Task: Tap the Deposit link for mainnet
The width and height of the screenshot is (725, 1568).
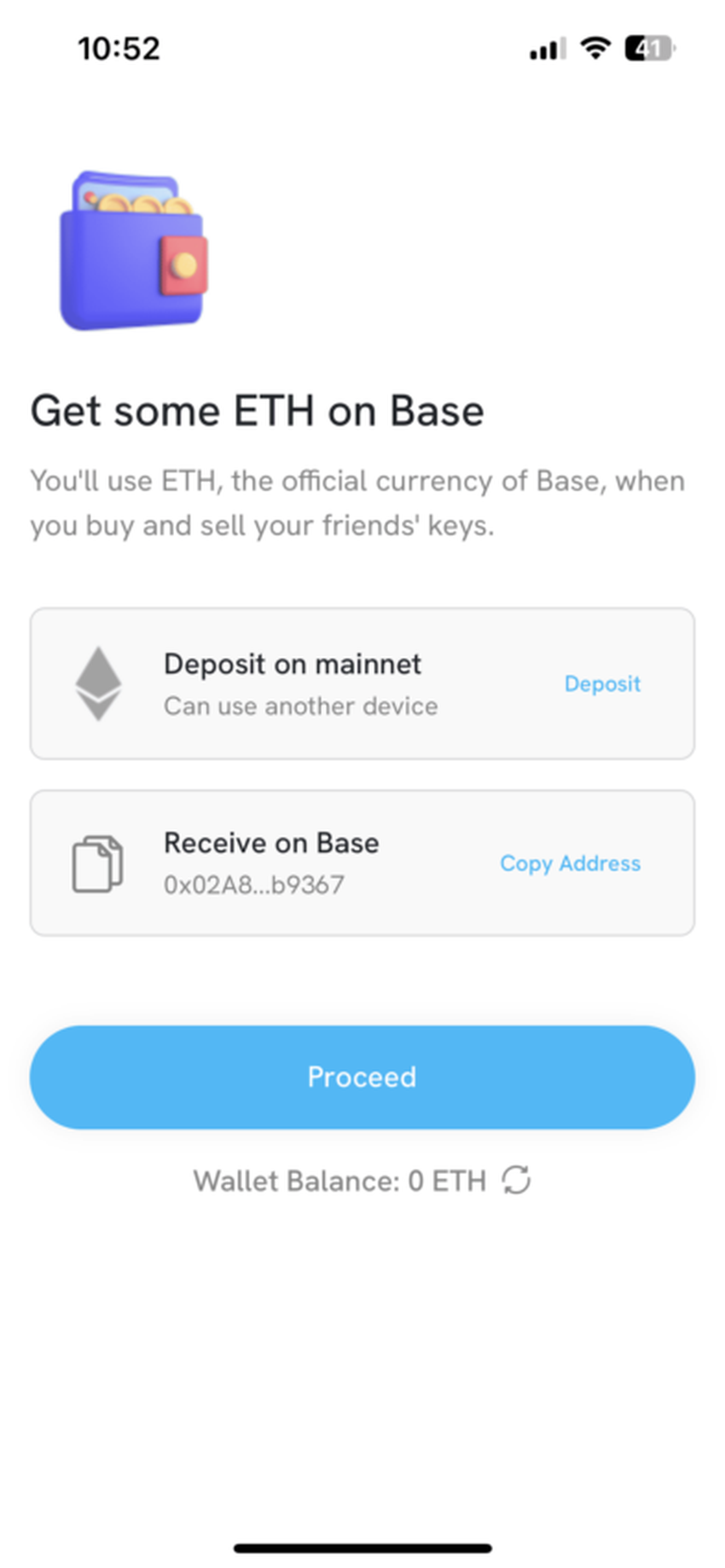Action: tap(602, 683)
